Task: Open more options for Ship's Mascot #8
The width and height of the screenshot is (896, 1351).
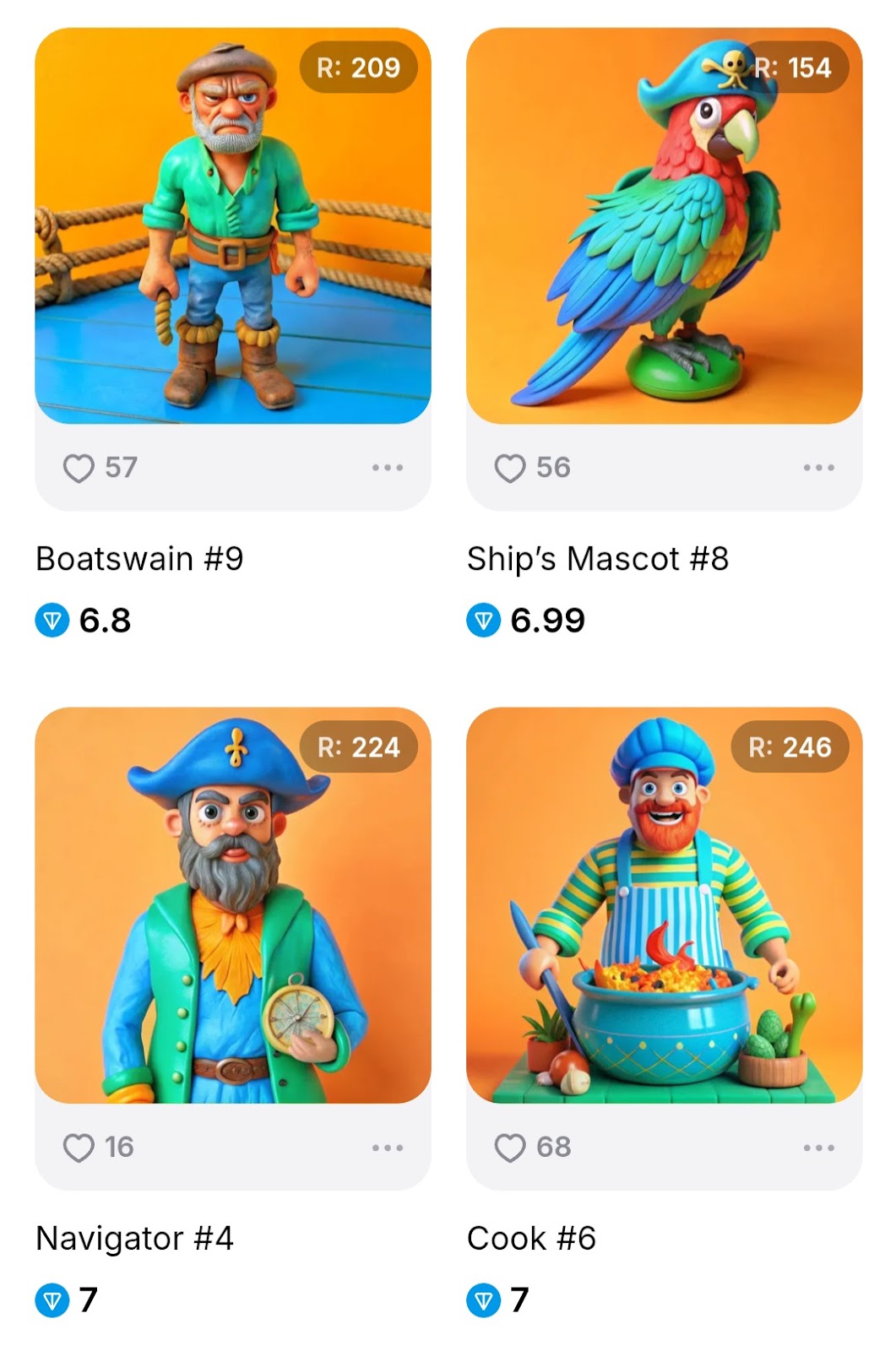Action: [818, 468]
